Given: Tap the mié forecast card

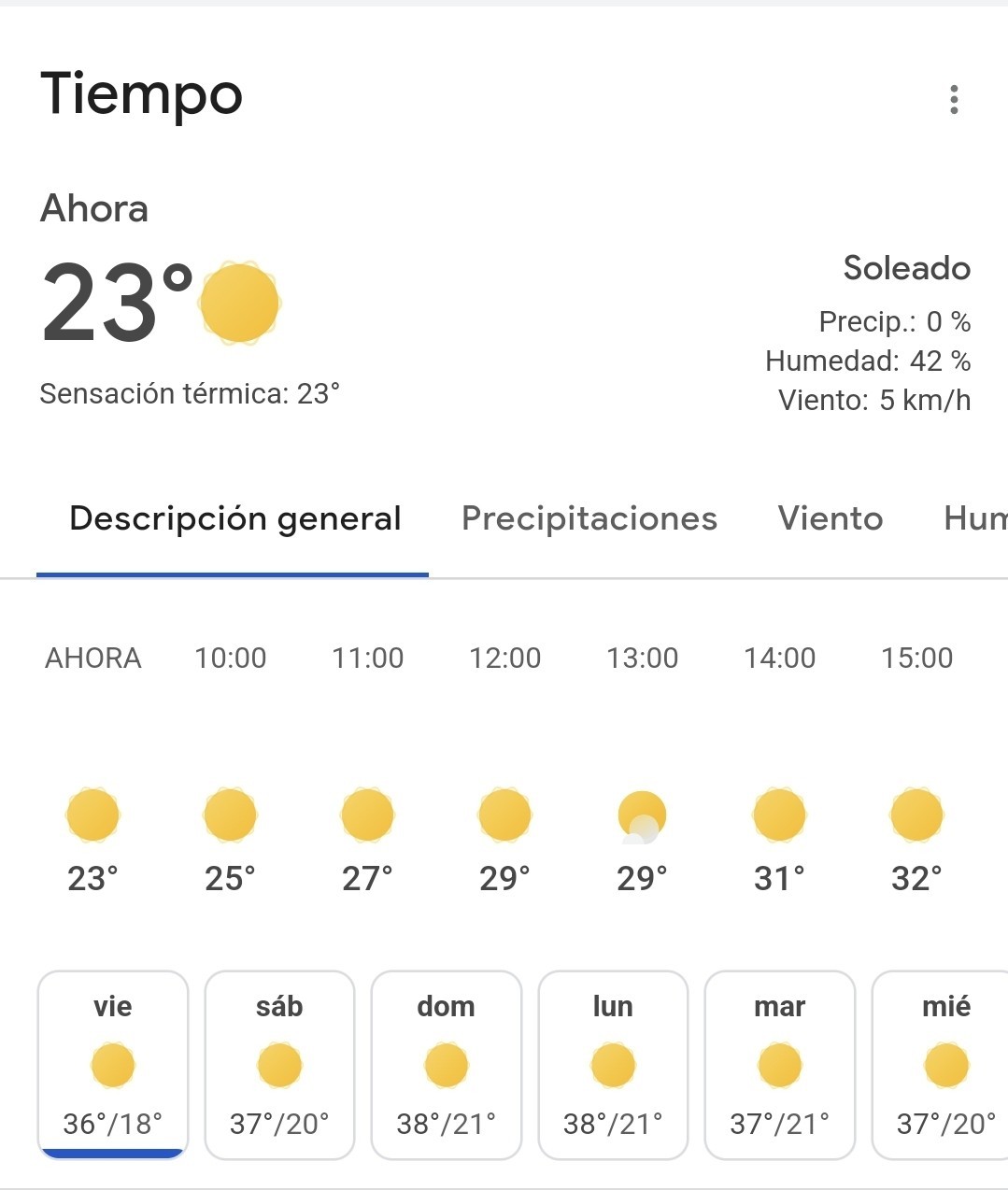Looking at the screenshot, I should (940, 1065).
